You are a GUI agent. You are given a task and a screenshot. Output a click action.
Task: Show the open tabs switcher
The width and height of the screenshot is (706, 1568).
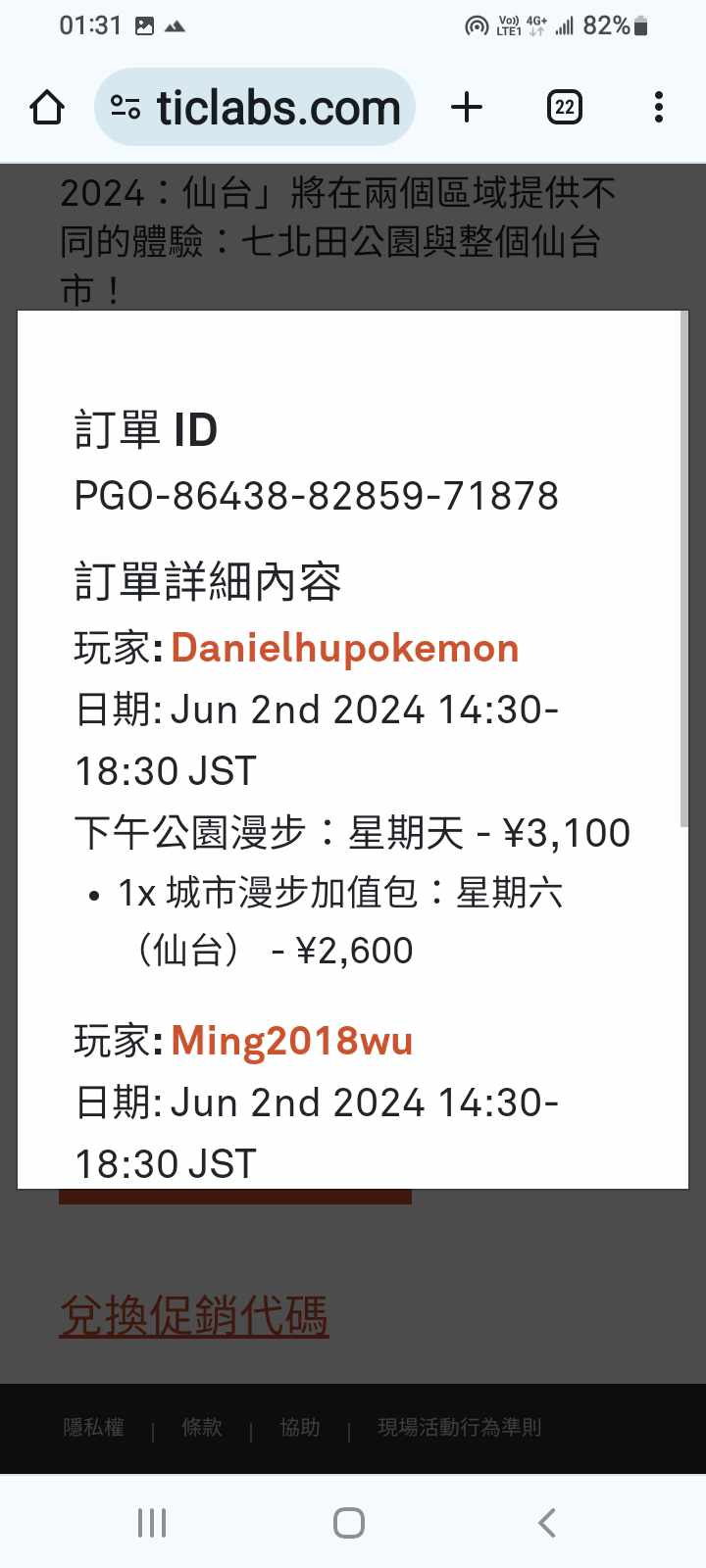(x=564, y=107)
